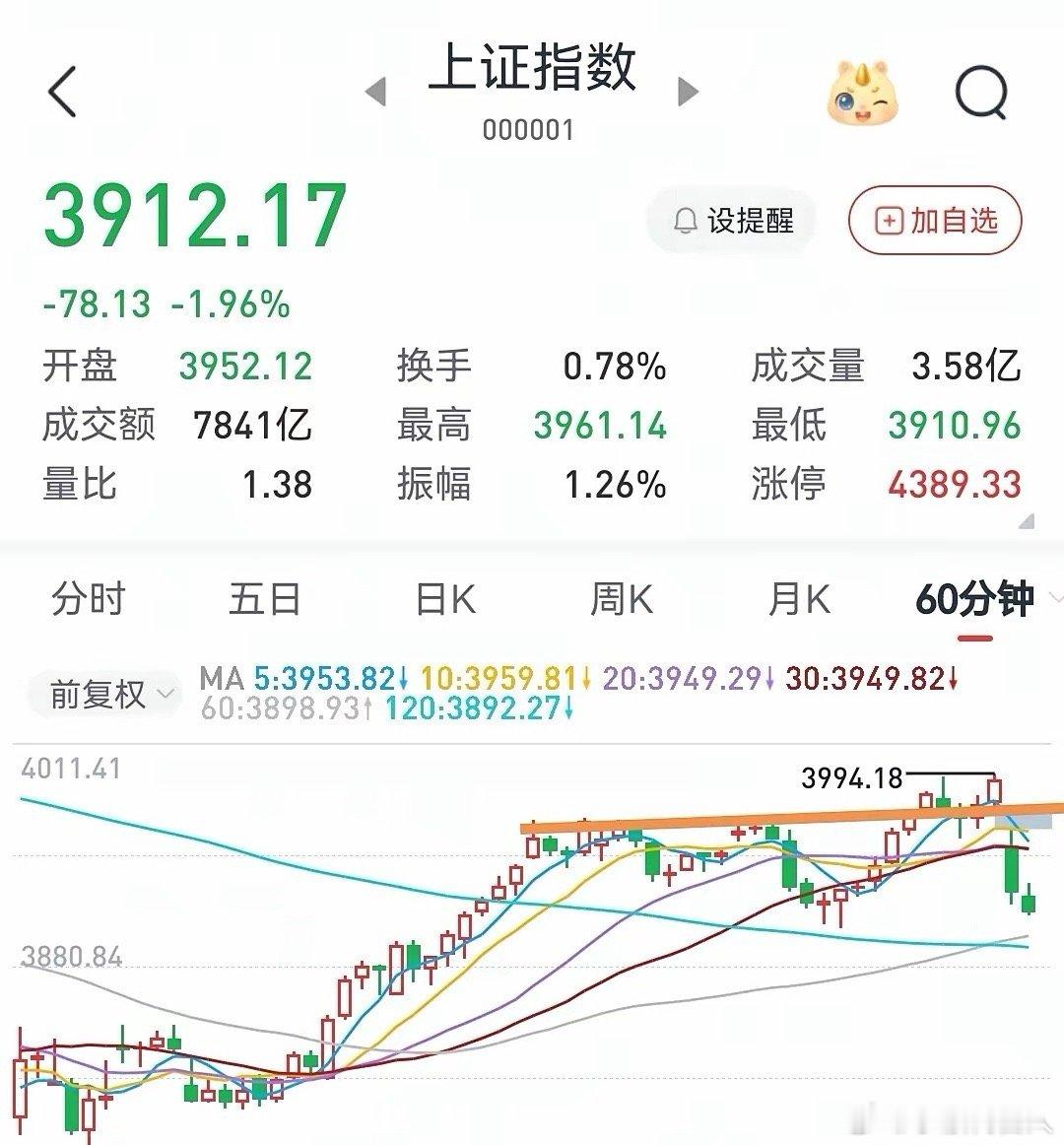The width and height of the screenshot is (1064, 1145).
Task: Expand quote details with the small corner triangle
Action: pos(1027,520)
